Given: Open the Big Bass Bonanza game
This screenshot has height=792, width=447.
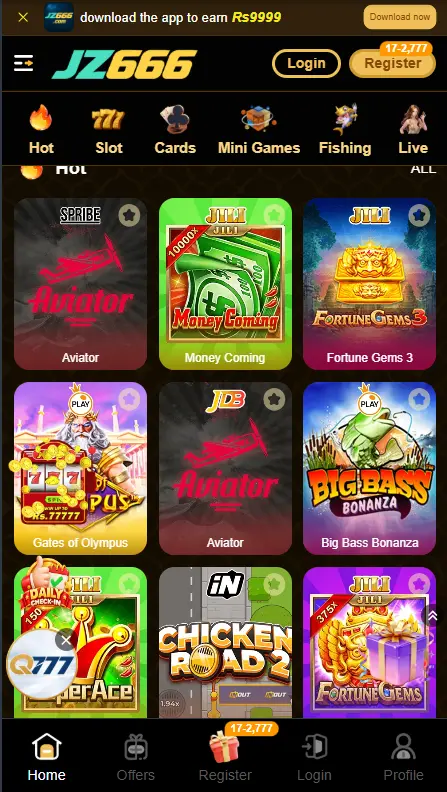Looking at the screenshot, I should click(369, 468).
